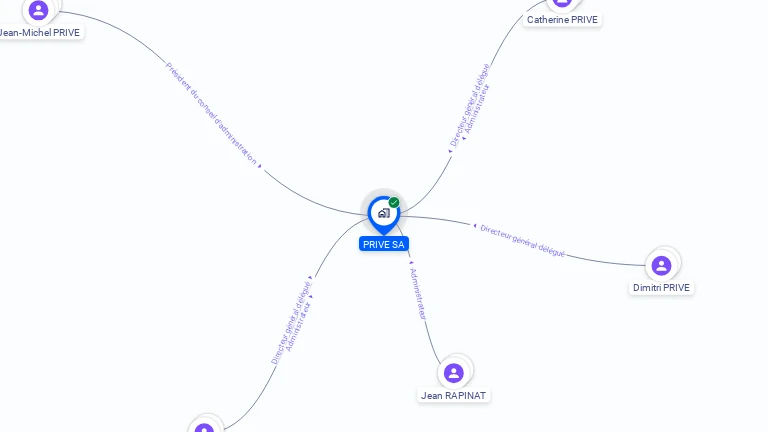Open Dimitri PRIVE's person node
Viewport: 768px width, 432px height.
[661, 265]
